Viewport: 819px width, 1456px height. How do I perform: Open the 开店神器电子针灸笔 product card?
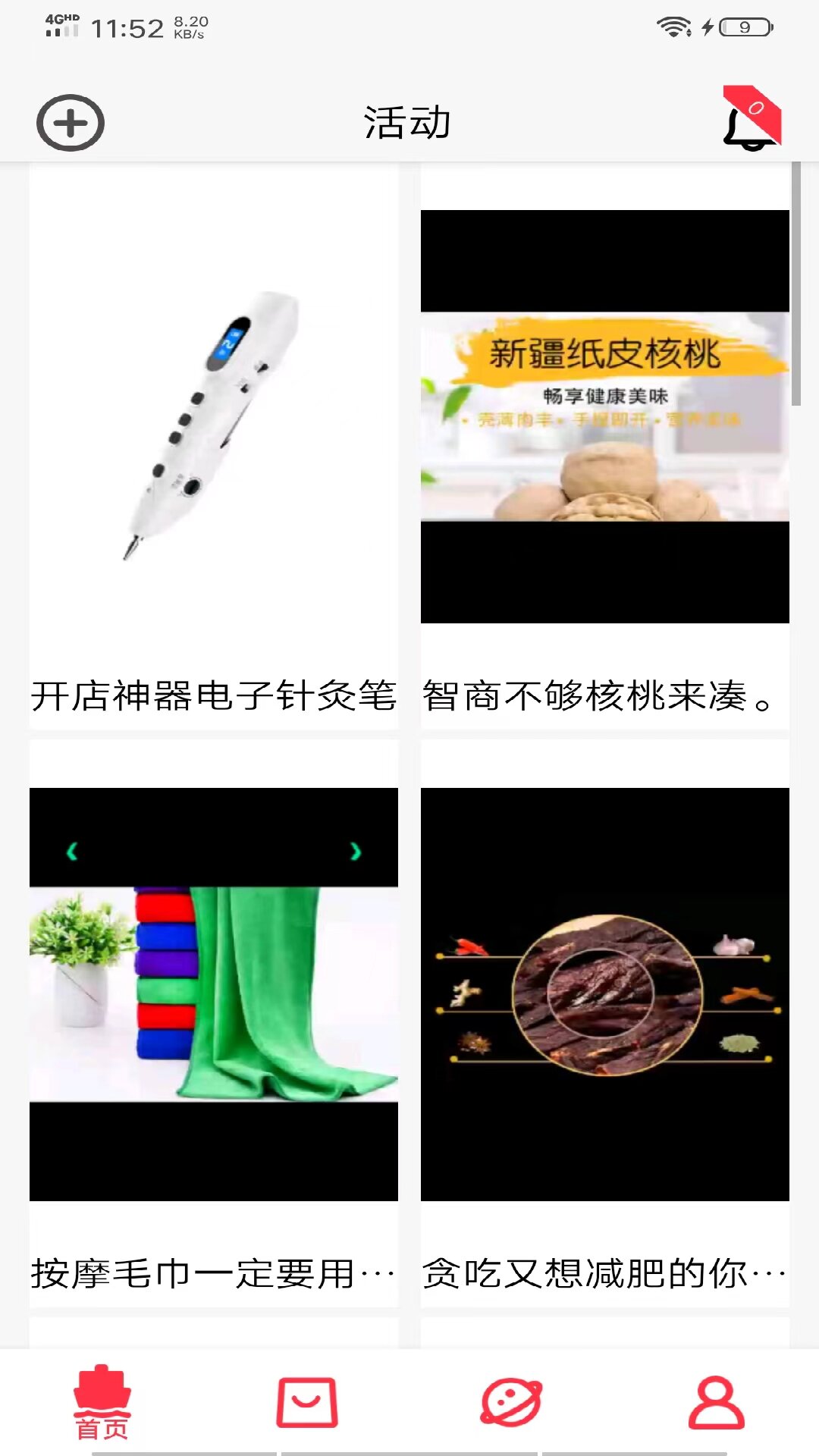pyautogui.click(x=214, y=446)
